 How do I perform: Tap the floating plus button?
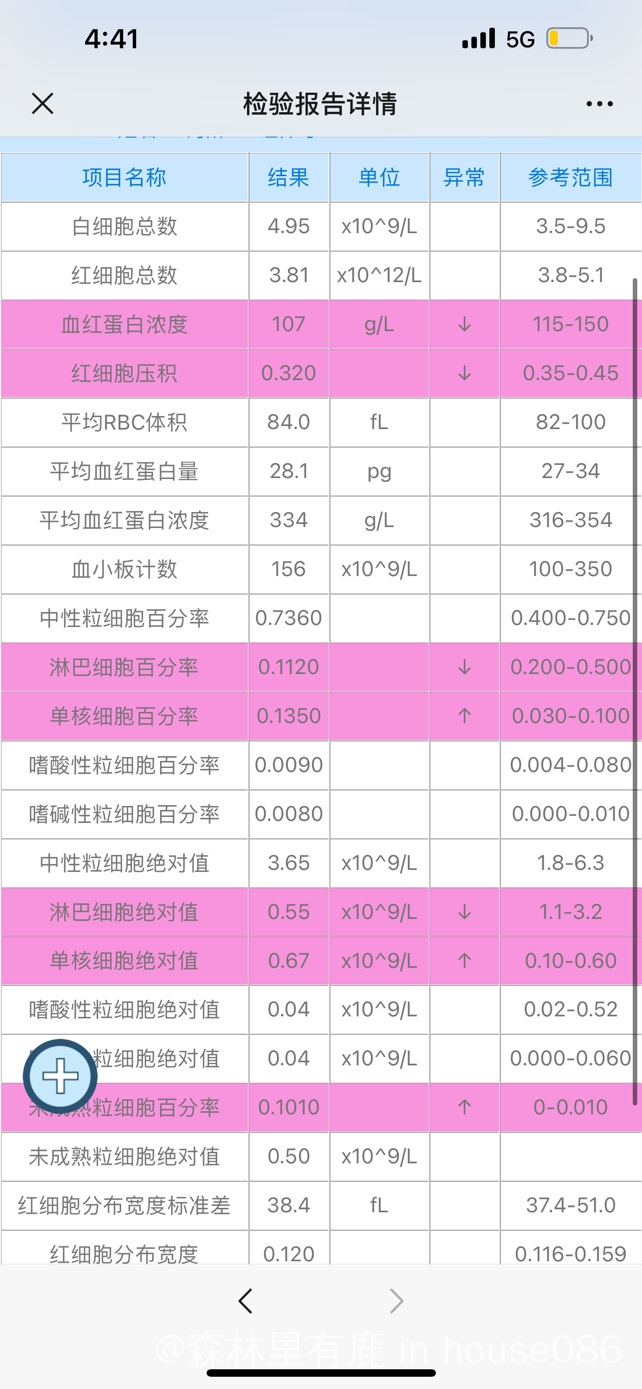(60, 1077)
